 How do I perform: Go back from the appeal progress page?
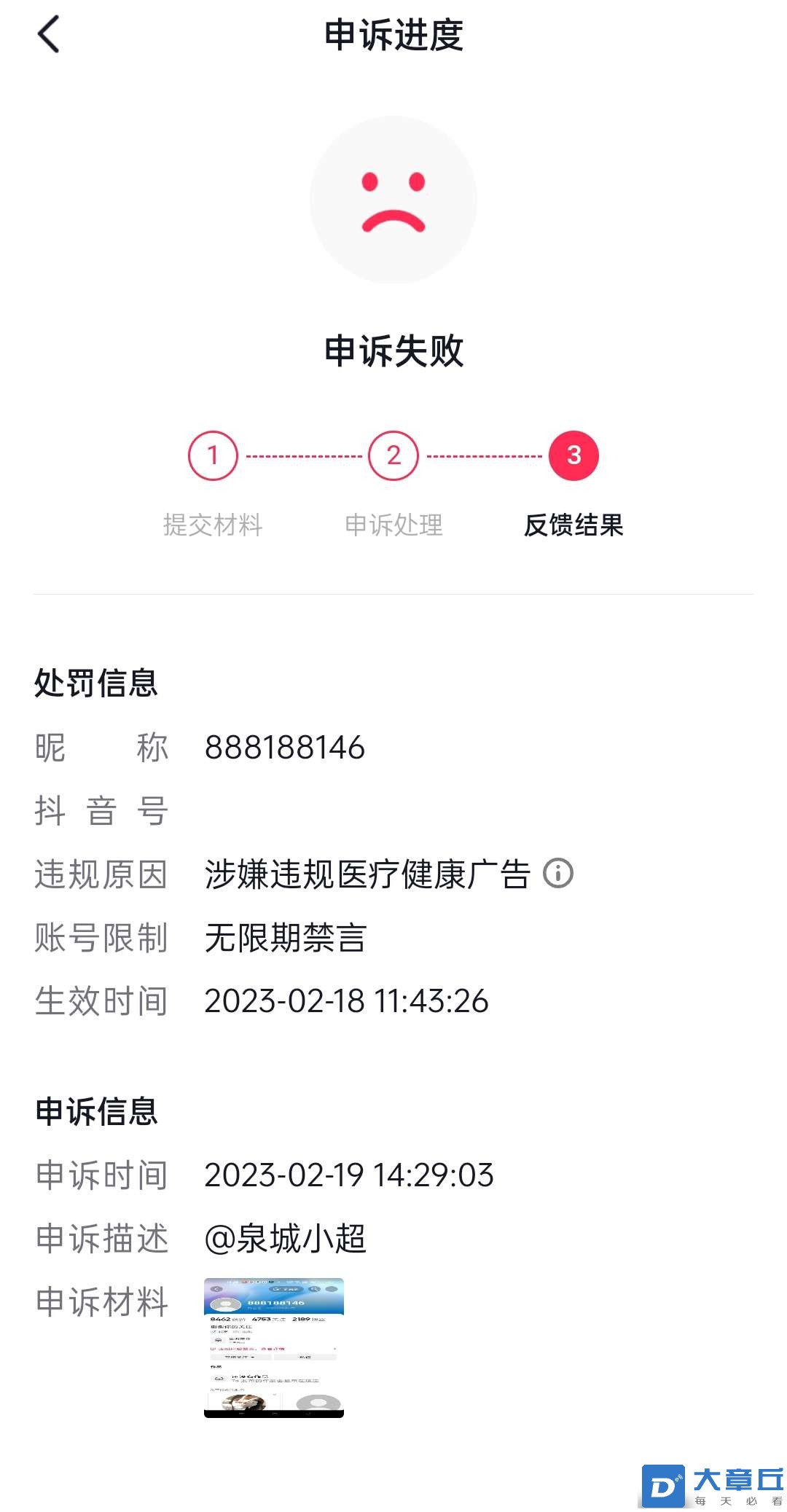coord(48,34)
